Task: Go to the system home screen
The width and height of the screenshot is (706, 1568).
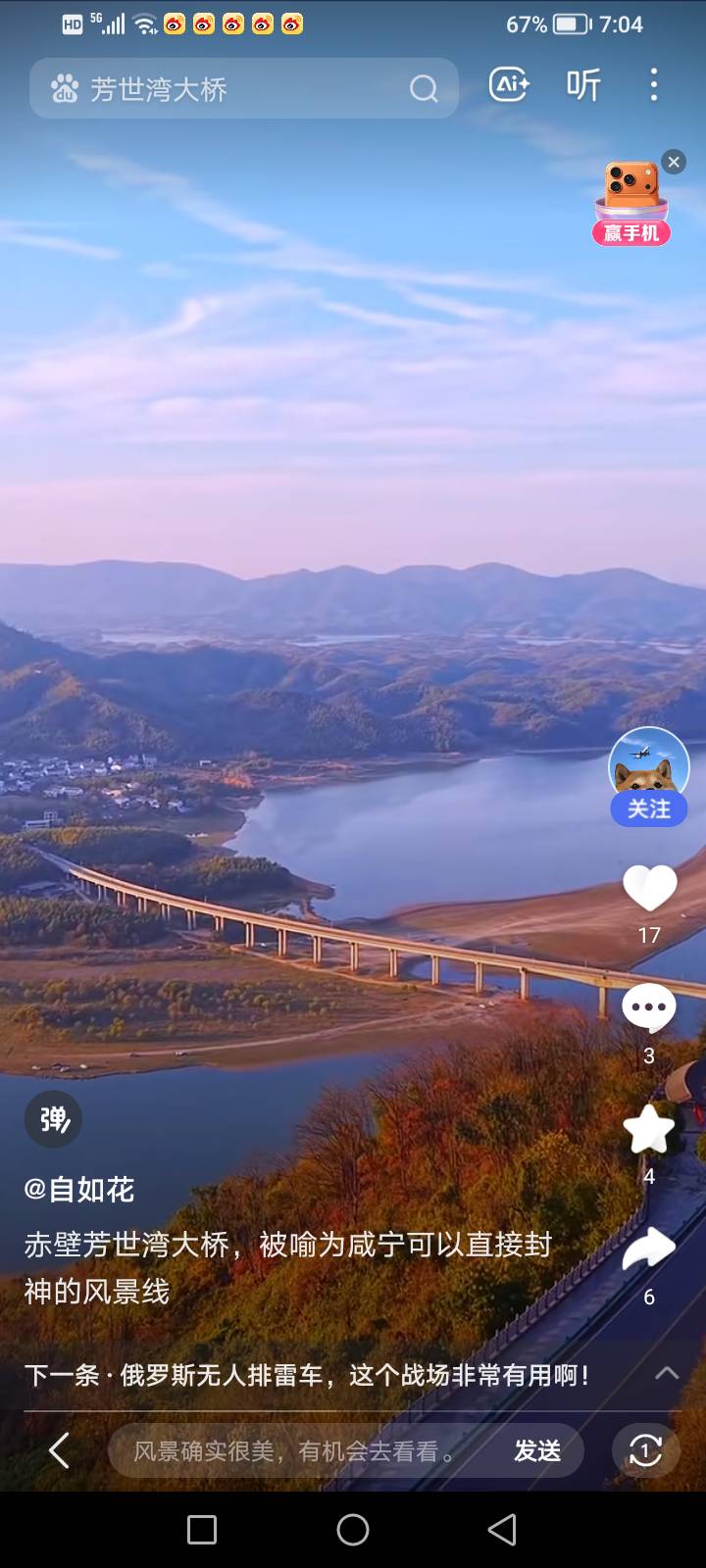Action: (x=353, y=1530)
